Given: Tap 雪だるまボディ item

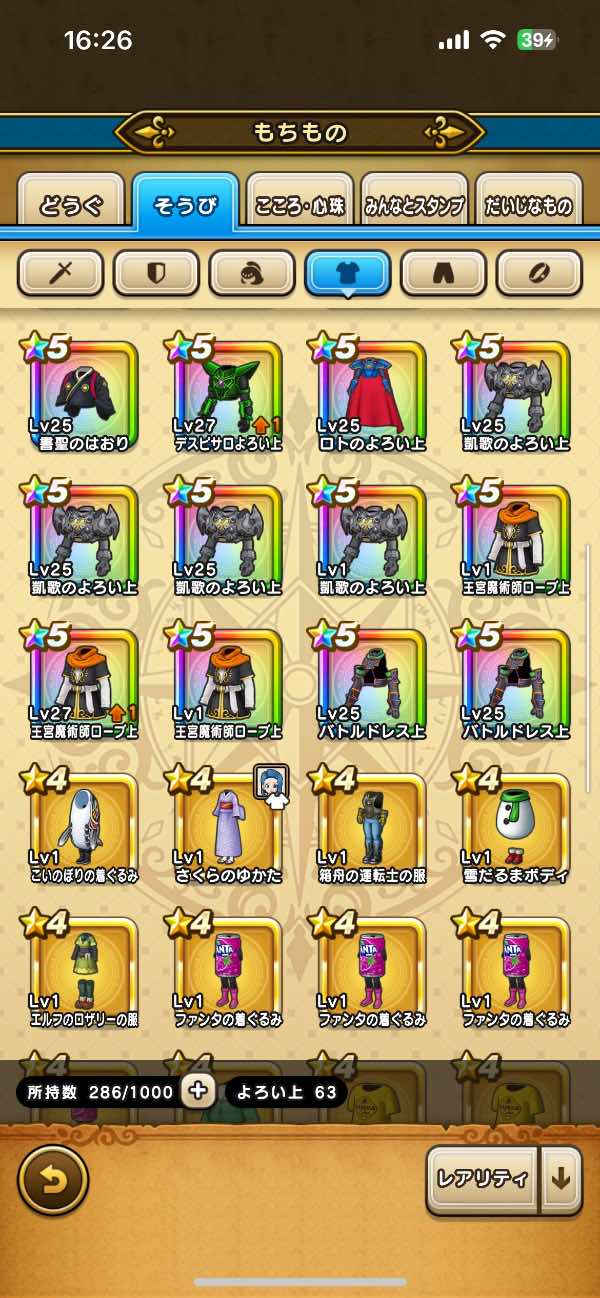Looking at the screenshot, I should 516,827.
